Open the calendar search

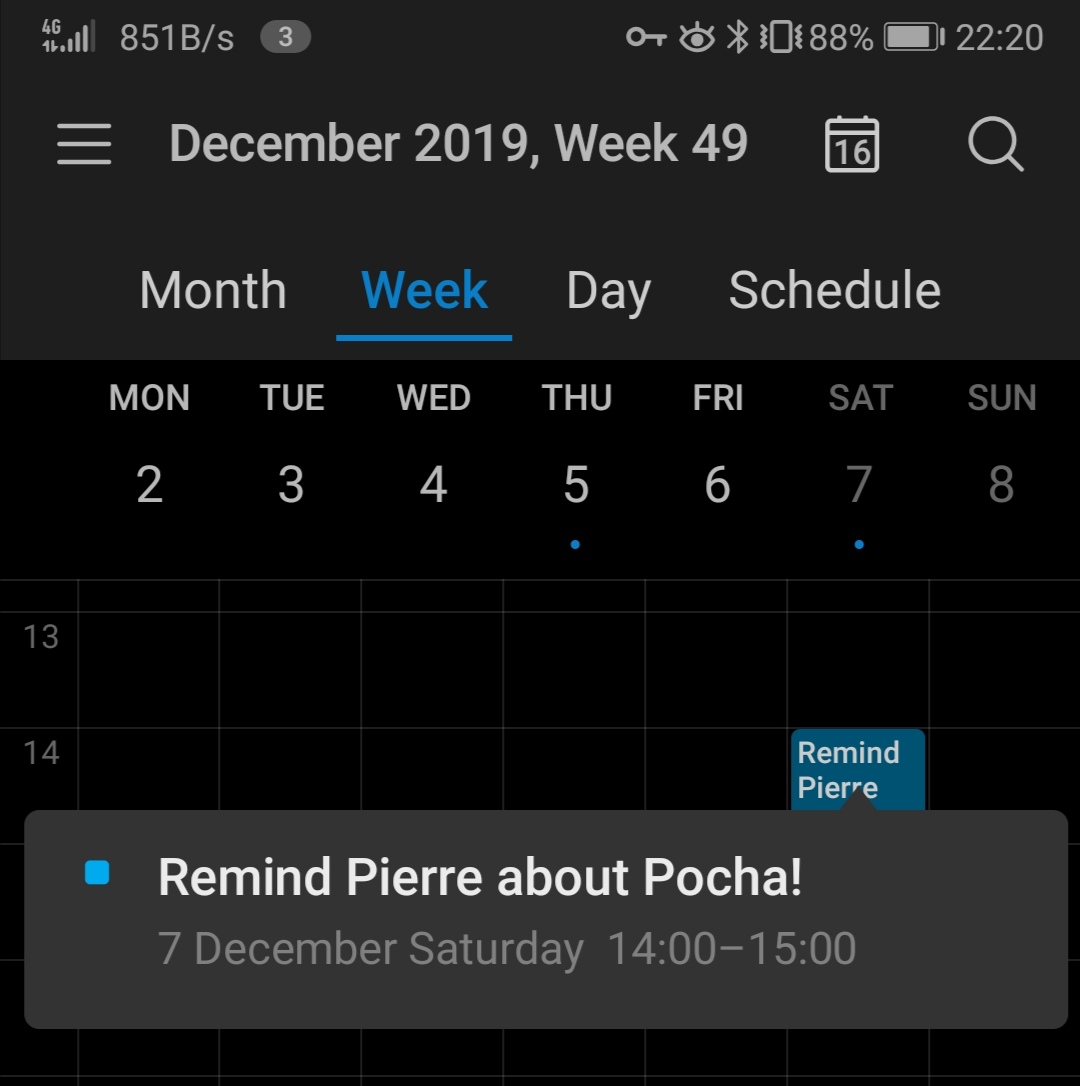995,144
